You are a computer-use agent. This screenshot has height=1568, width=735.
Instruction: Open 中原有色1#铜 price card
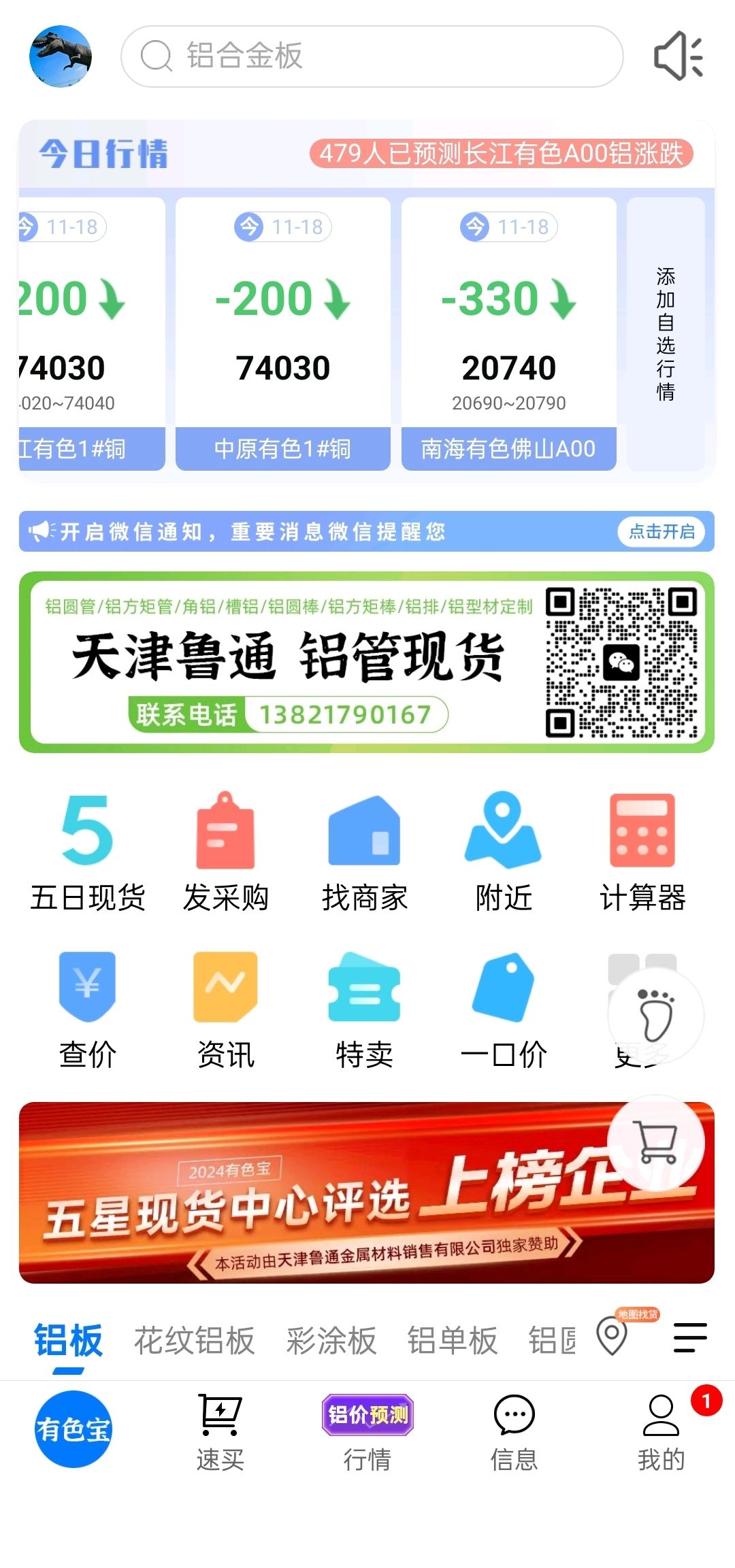coord(283,333)
